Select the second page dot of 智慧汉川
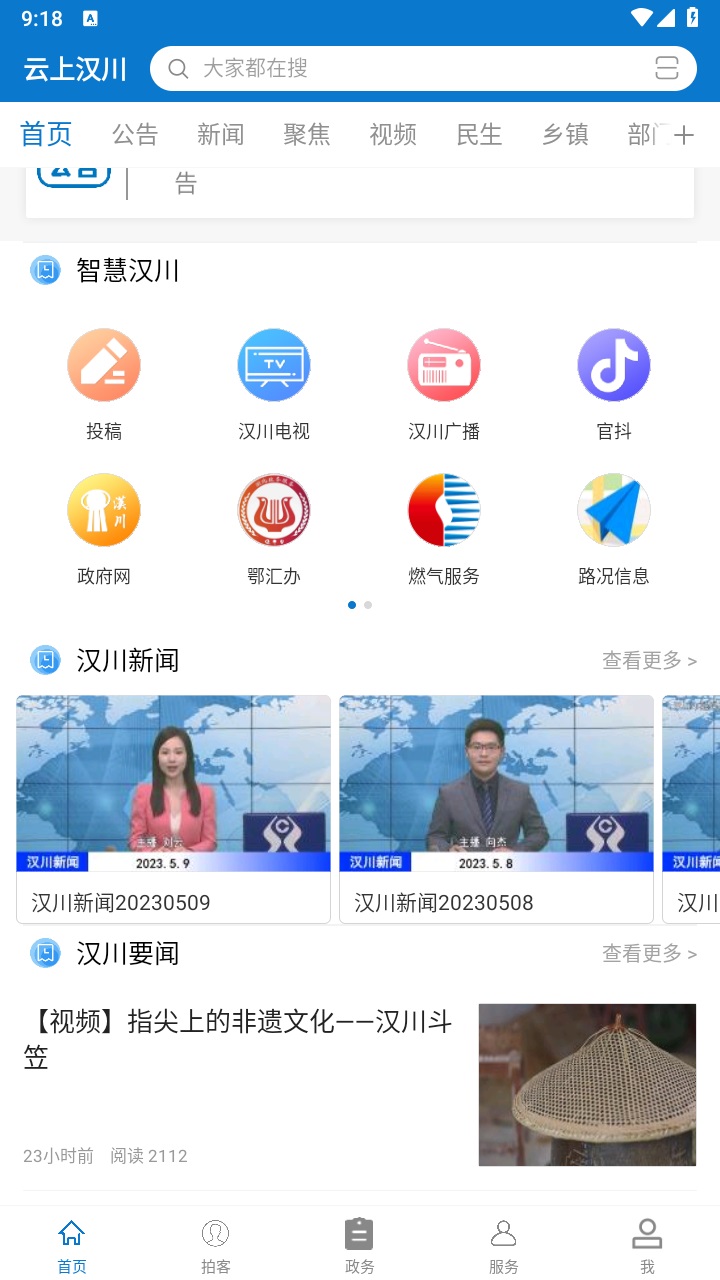Image resolution: width=720 pixels, height=1280 pixels. pyautogui.click(x=367, y=605)
